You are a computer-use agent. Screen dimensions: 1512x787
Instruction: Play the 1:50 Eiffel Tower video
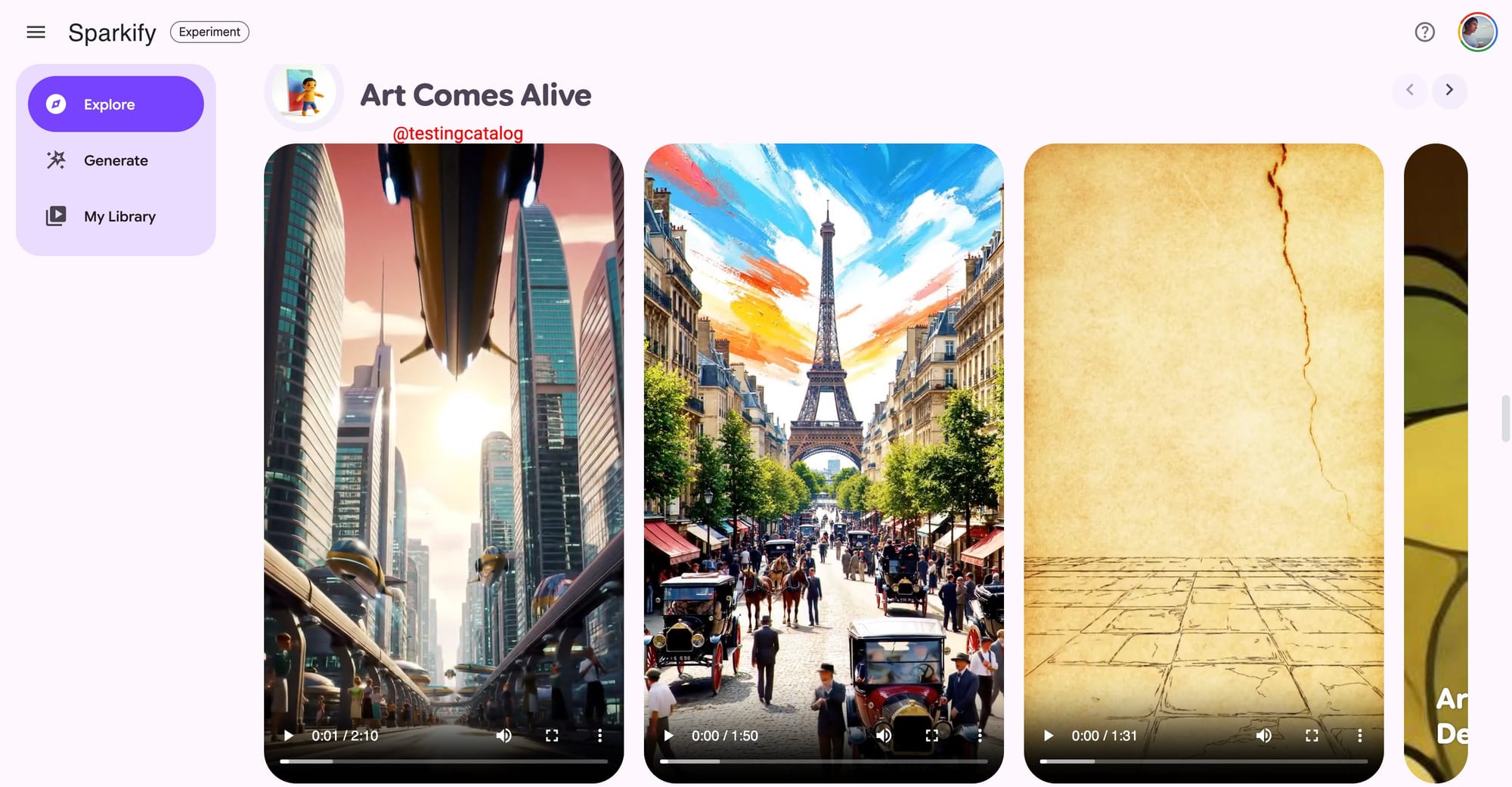(668, 736)
